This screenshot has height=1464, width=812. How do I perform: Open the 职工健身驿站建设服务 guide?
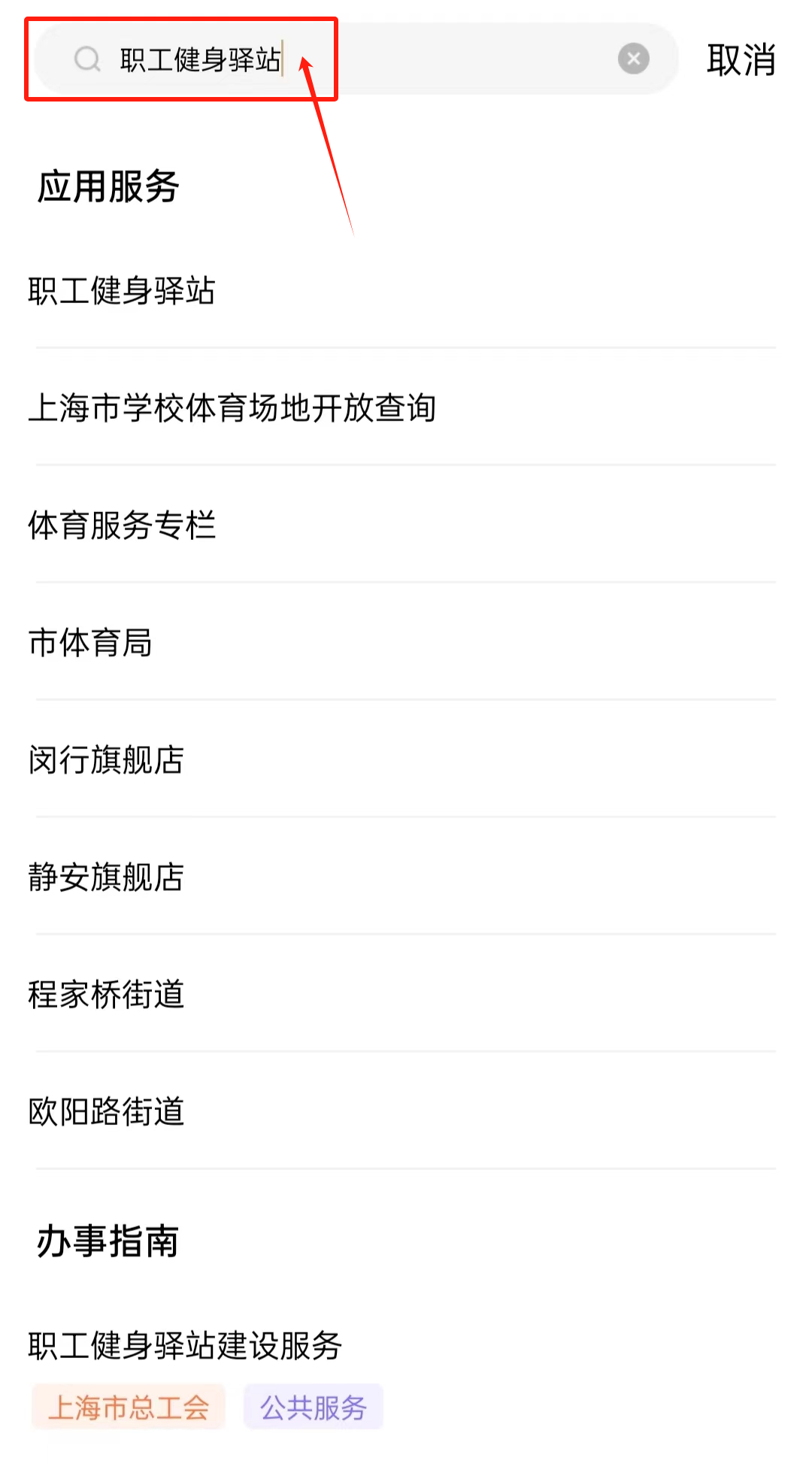[x=185, y=1346]
